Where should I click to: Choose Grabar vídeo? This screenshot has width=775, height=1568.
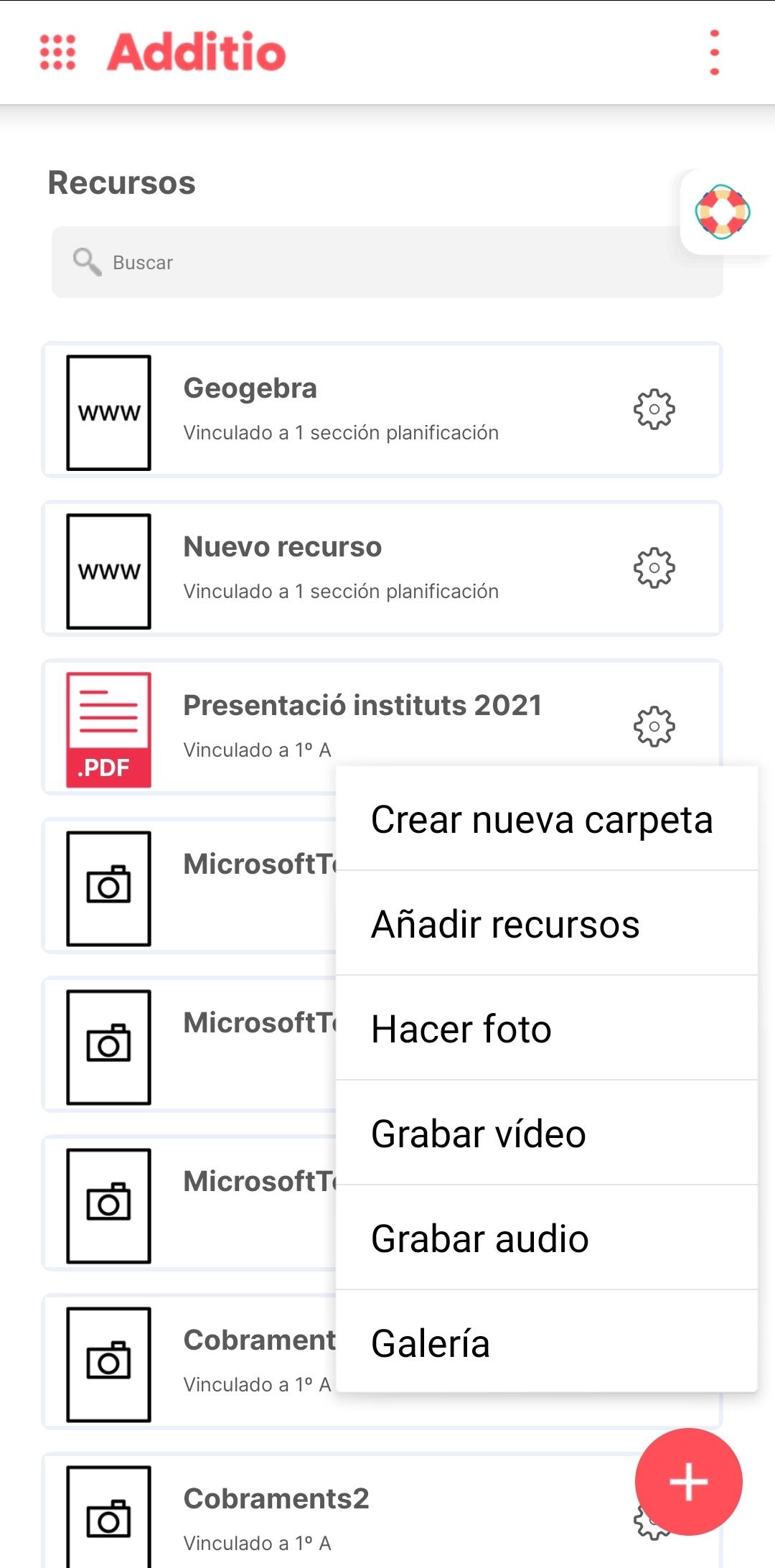tap(547, 1133)
